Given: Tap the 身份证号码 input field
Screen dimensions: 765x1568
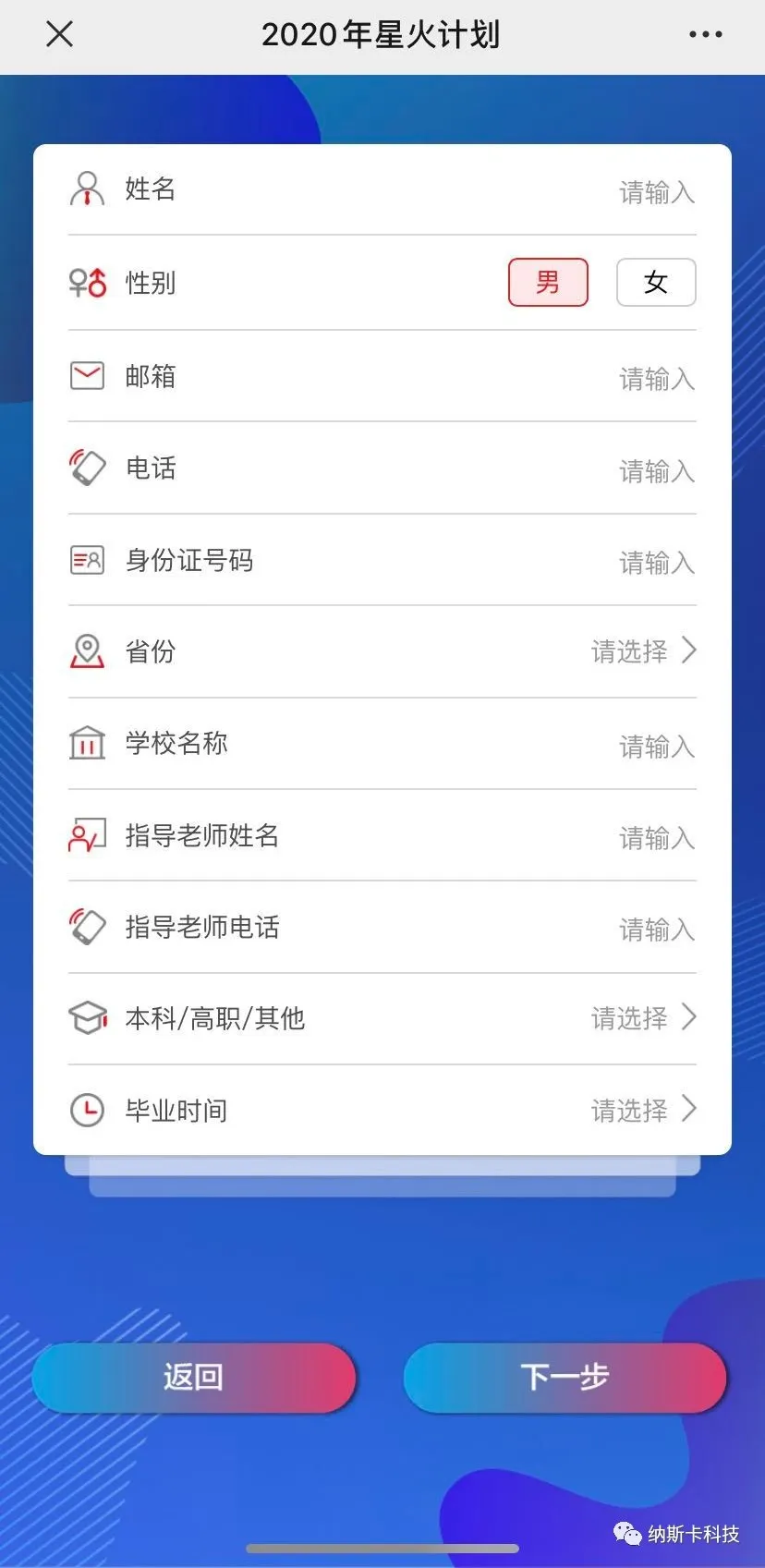Looking at the screenshot, I should point(382,561).
